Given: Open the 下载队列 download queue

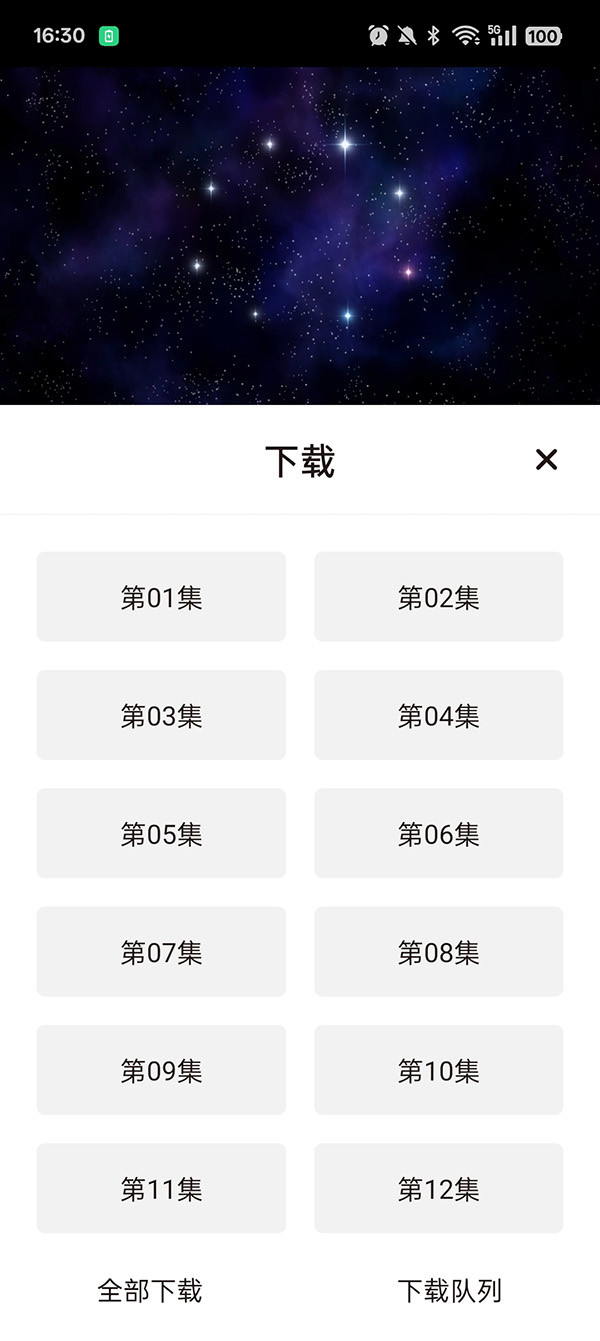Looking at the screenshot, I should coord(449,1290).
